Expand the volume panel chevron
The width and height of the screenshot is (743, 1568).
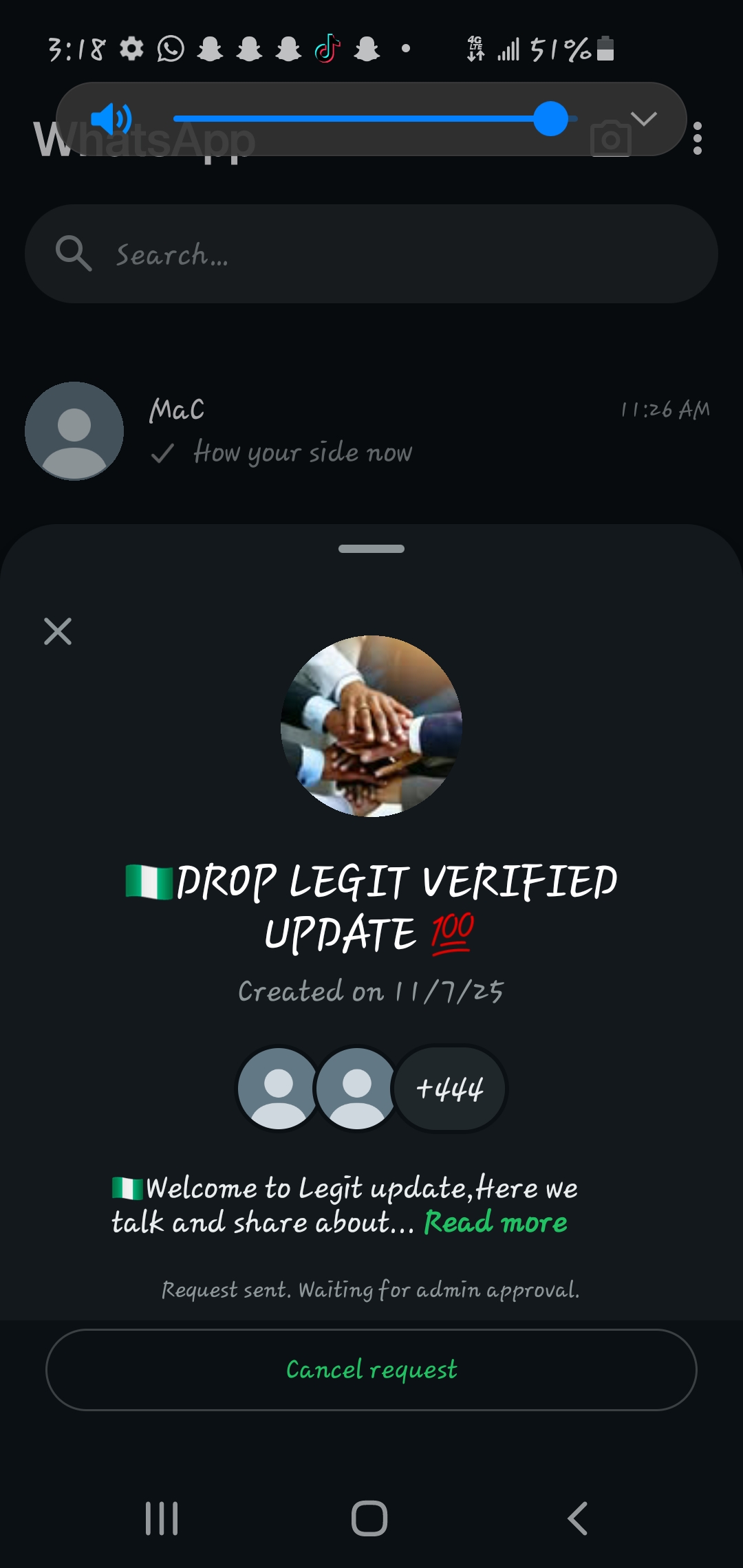(x=644, y=119)
